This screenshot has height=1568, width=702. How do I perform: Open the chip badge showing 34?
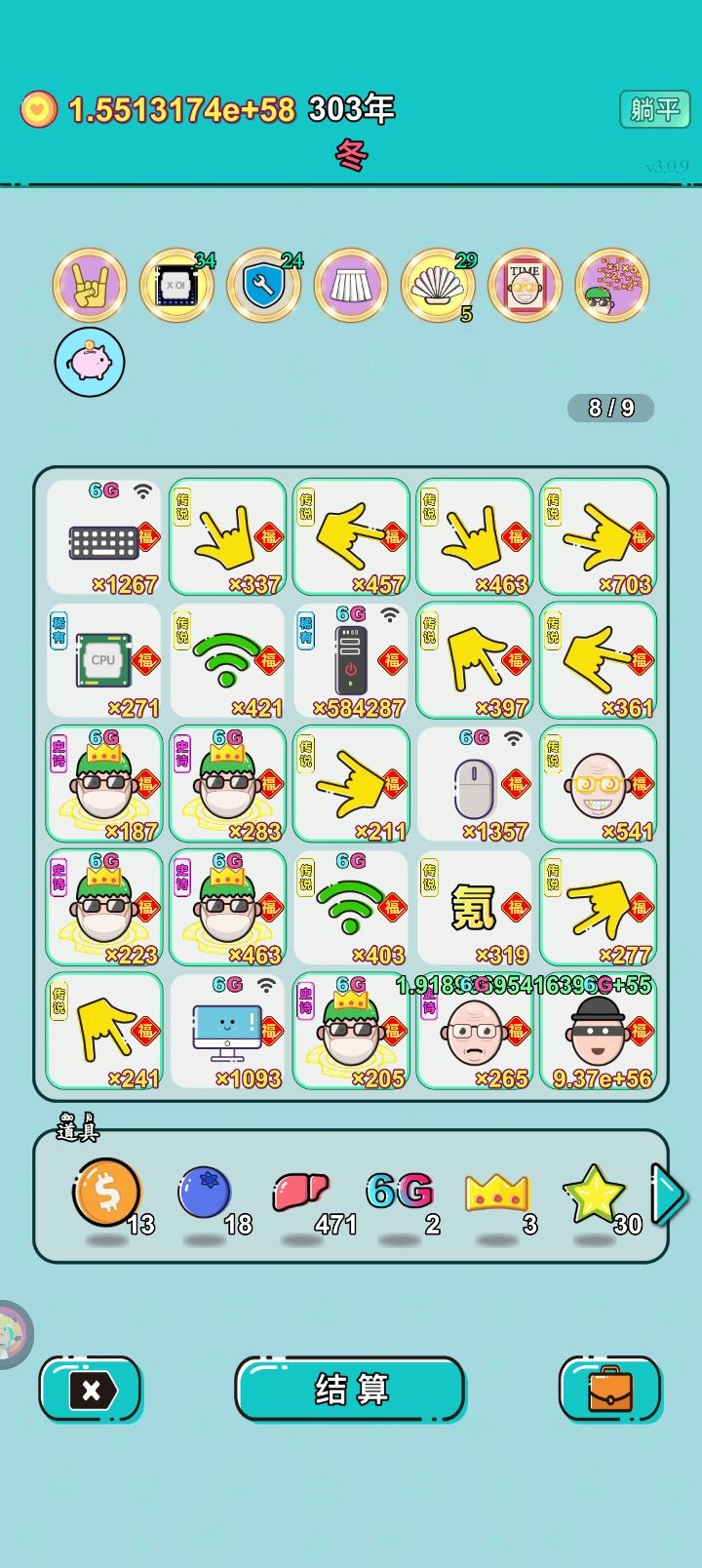[175, 286]
